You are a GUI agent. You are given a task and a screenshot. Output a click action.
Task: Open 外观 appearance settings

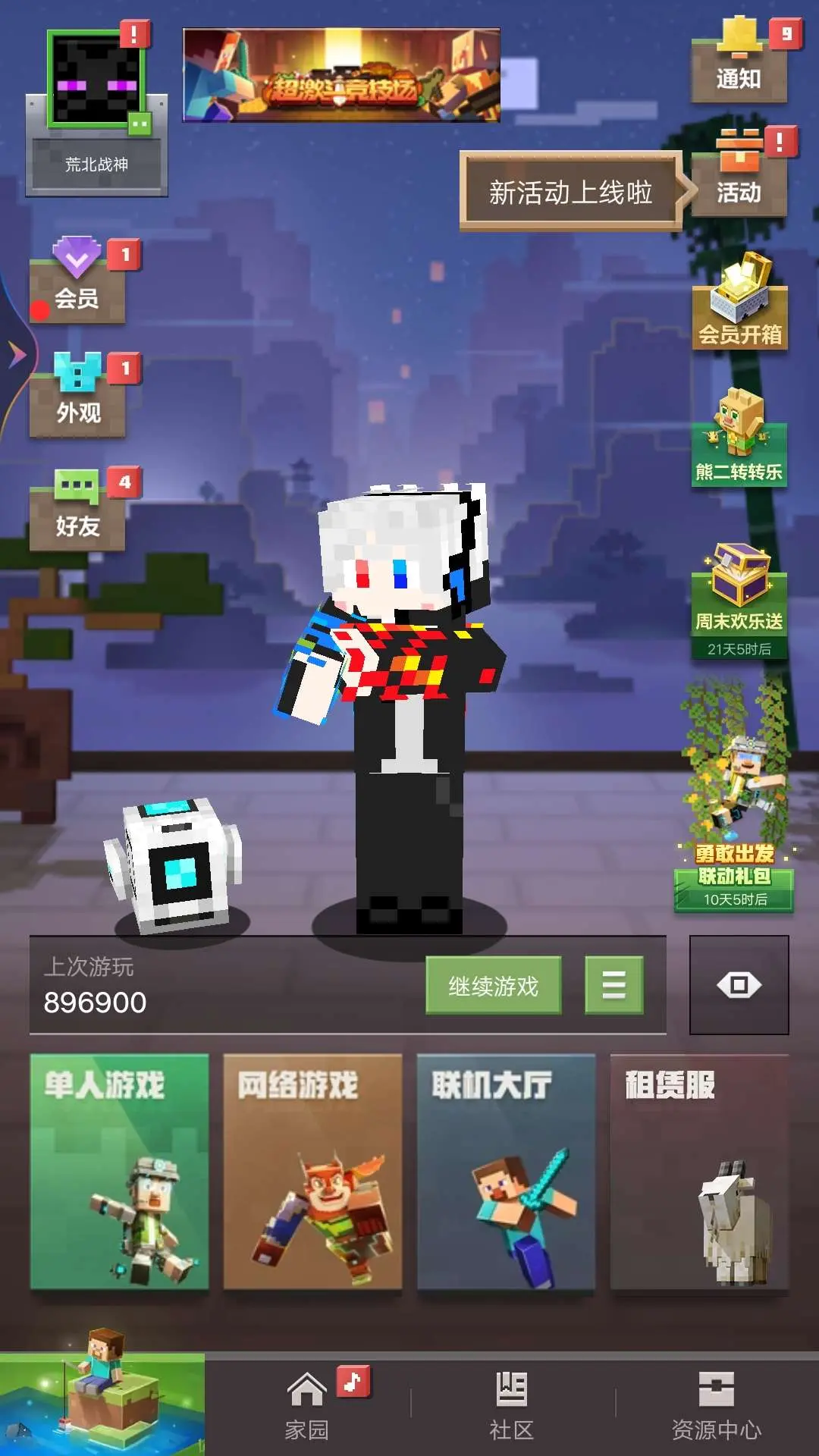(77, 394)
